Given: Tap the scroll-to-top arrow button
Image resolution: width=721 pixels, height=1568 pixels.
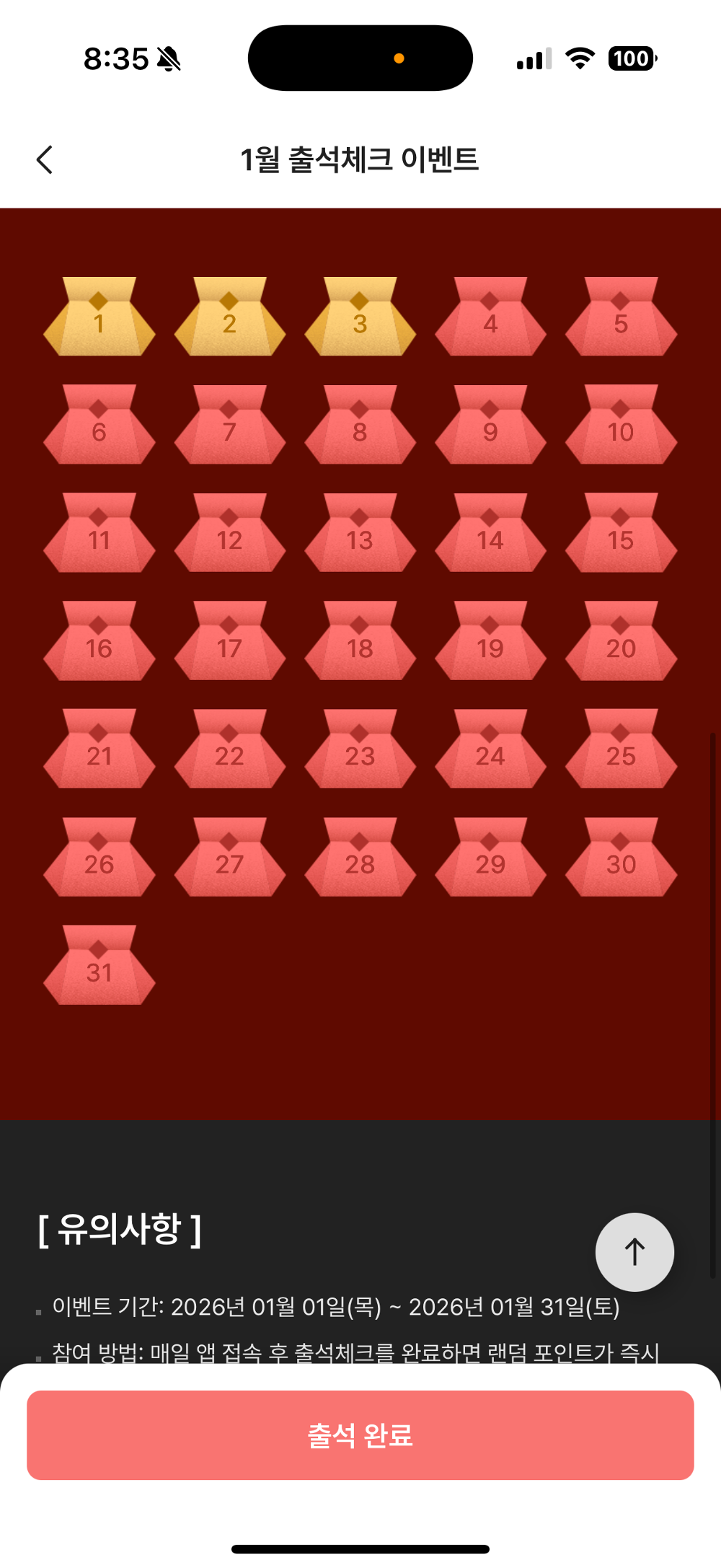Looking at the screenshot, I should 634,1252.
